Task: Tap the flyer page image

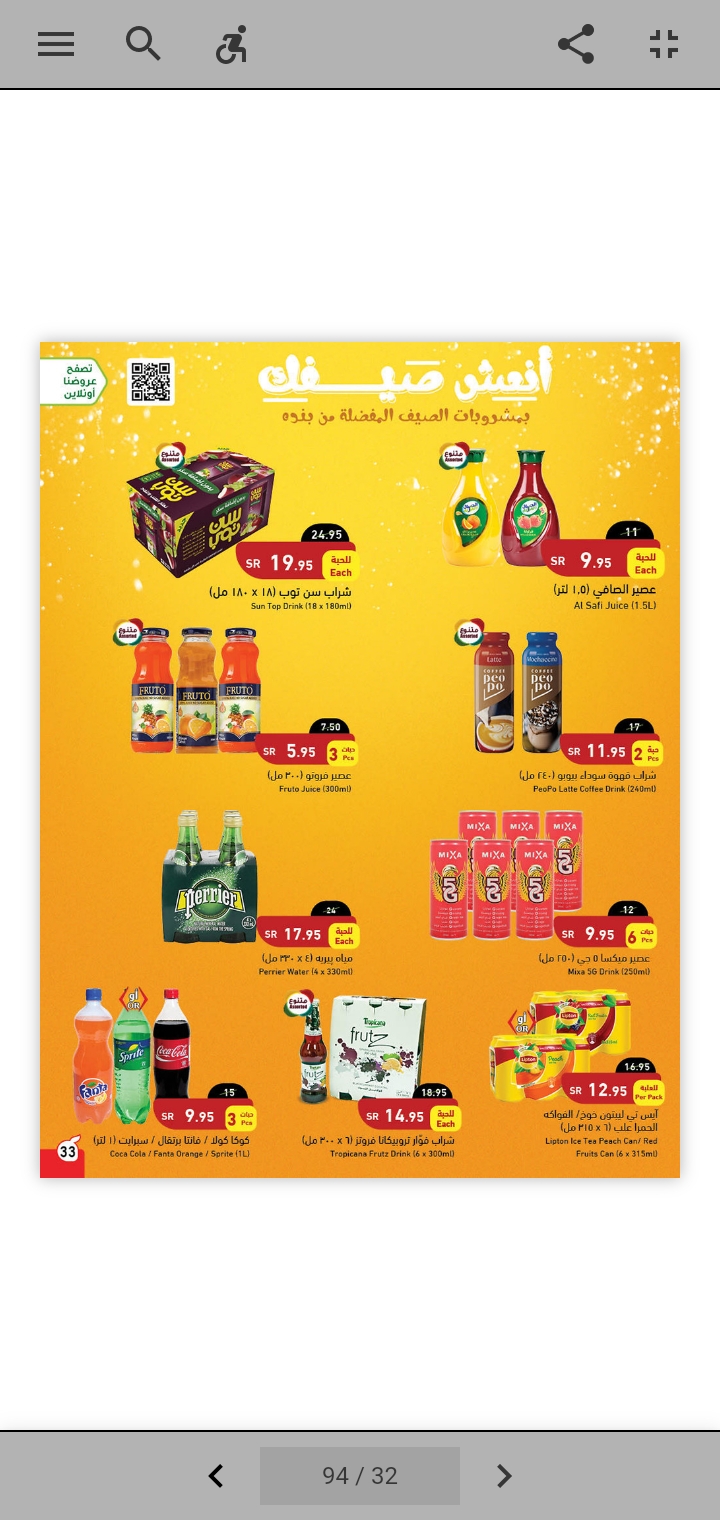Action: [360, 760]
